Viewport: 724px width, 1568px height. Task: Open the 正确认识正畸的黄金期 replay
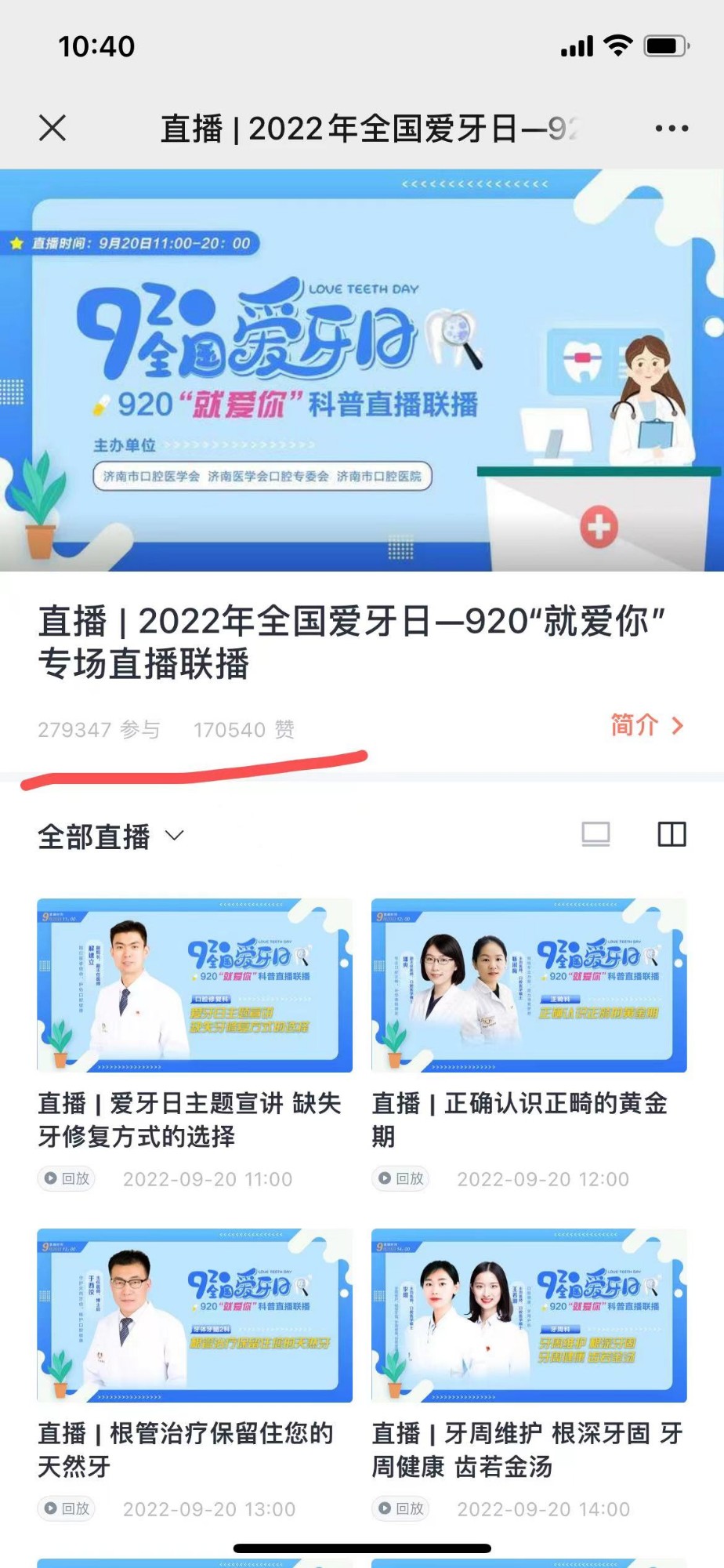click(529, 985)
